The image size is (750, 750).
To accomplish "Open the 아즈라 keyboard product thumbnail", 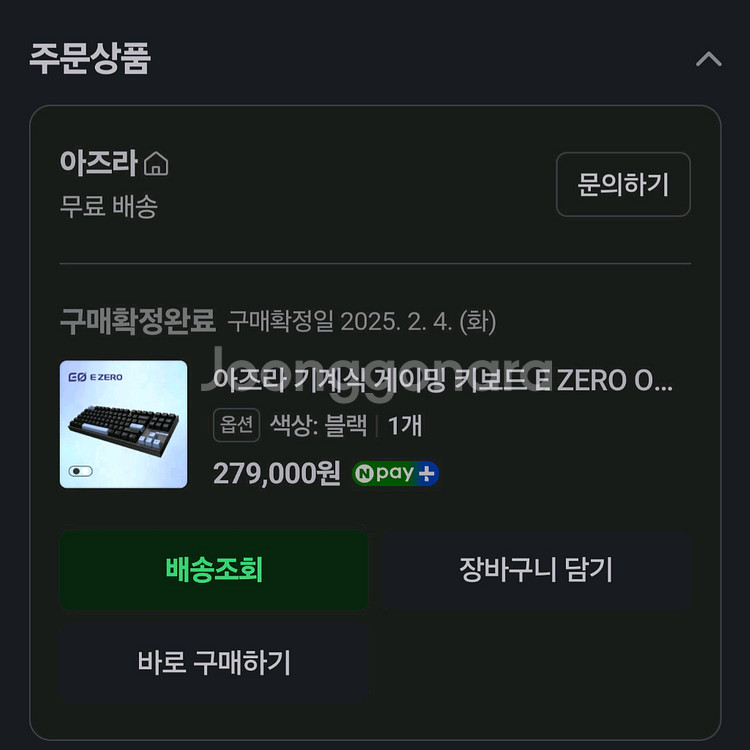I will pos(123,424).
